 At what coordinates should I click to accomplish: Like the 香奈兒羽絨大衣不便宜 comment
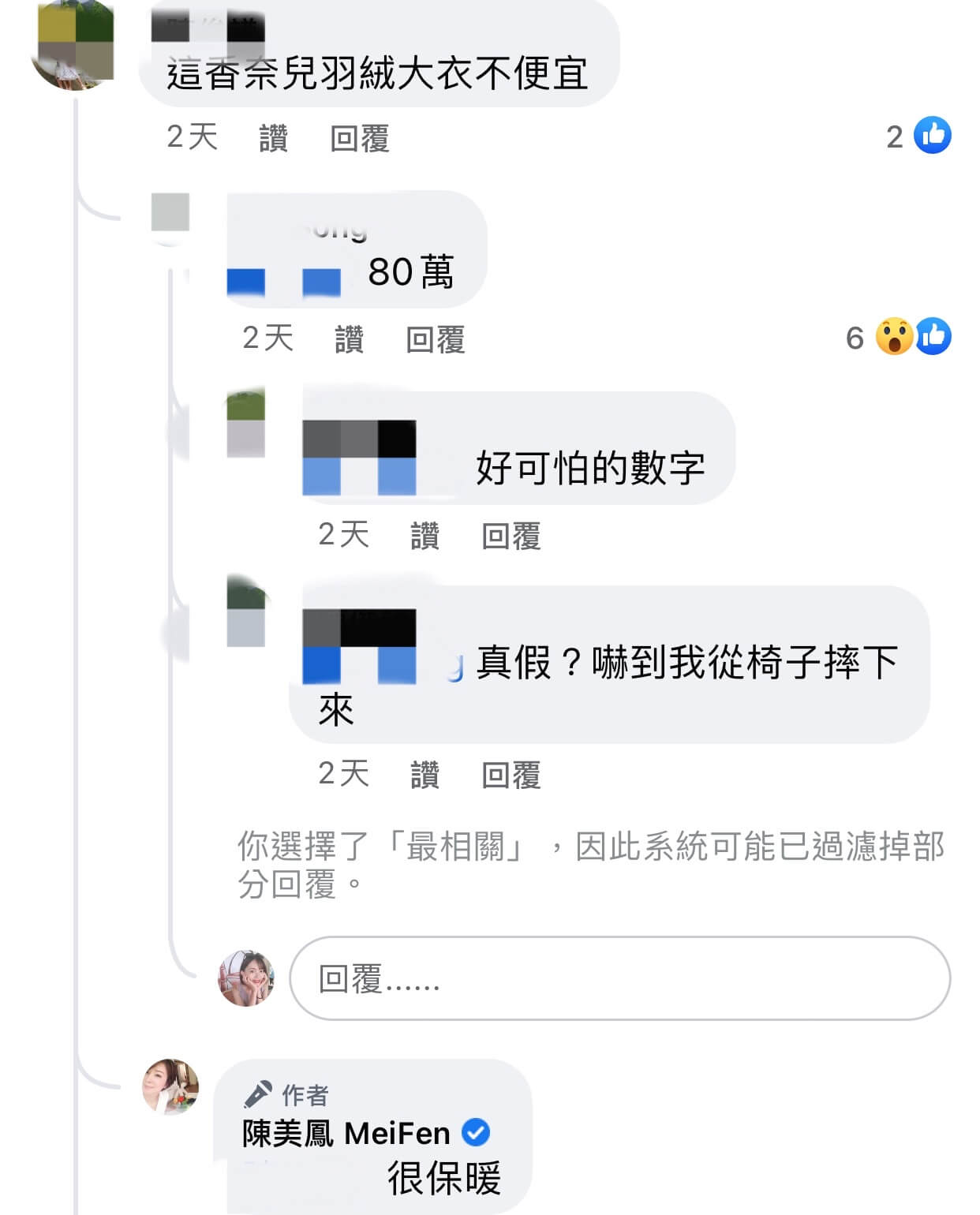pos(273,138)
